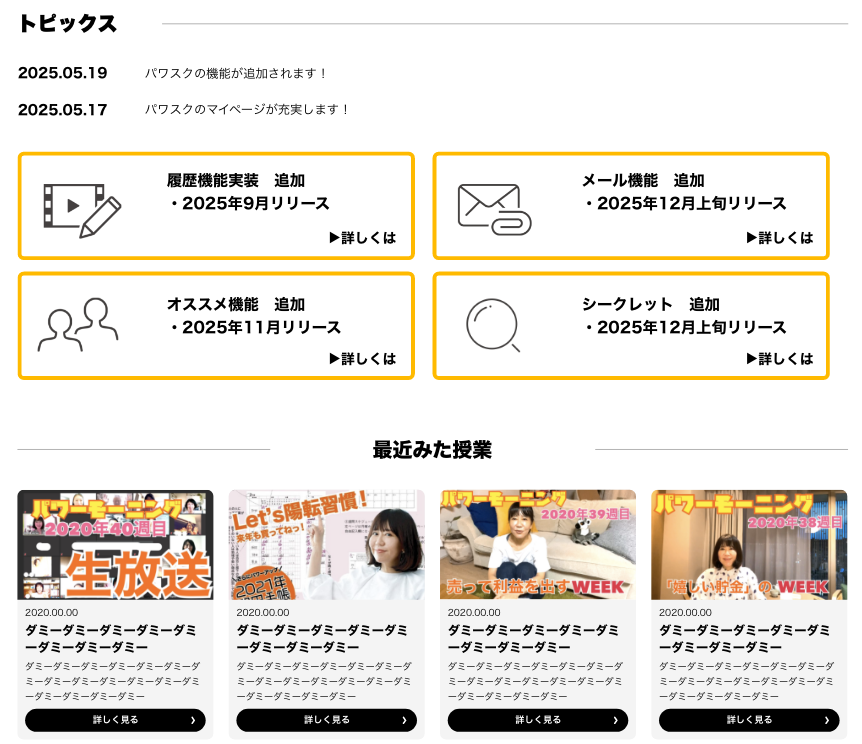The image size is (862, 744).
Task: Tap 詳しく見る under the 40週目 生放送 lesson
Action: (x=115, y=720)
